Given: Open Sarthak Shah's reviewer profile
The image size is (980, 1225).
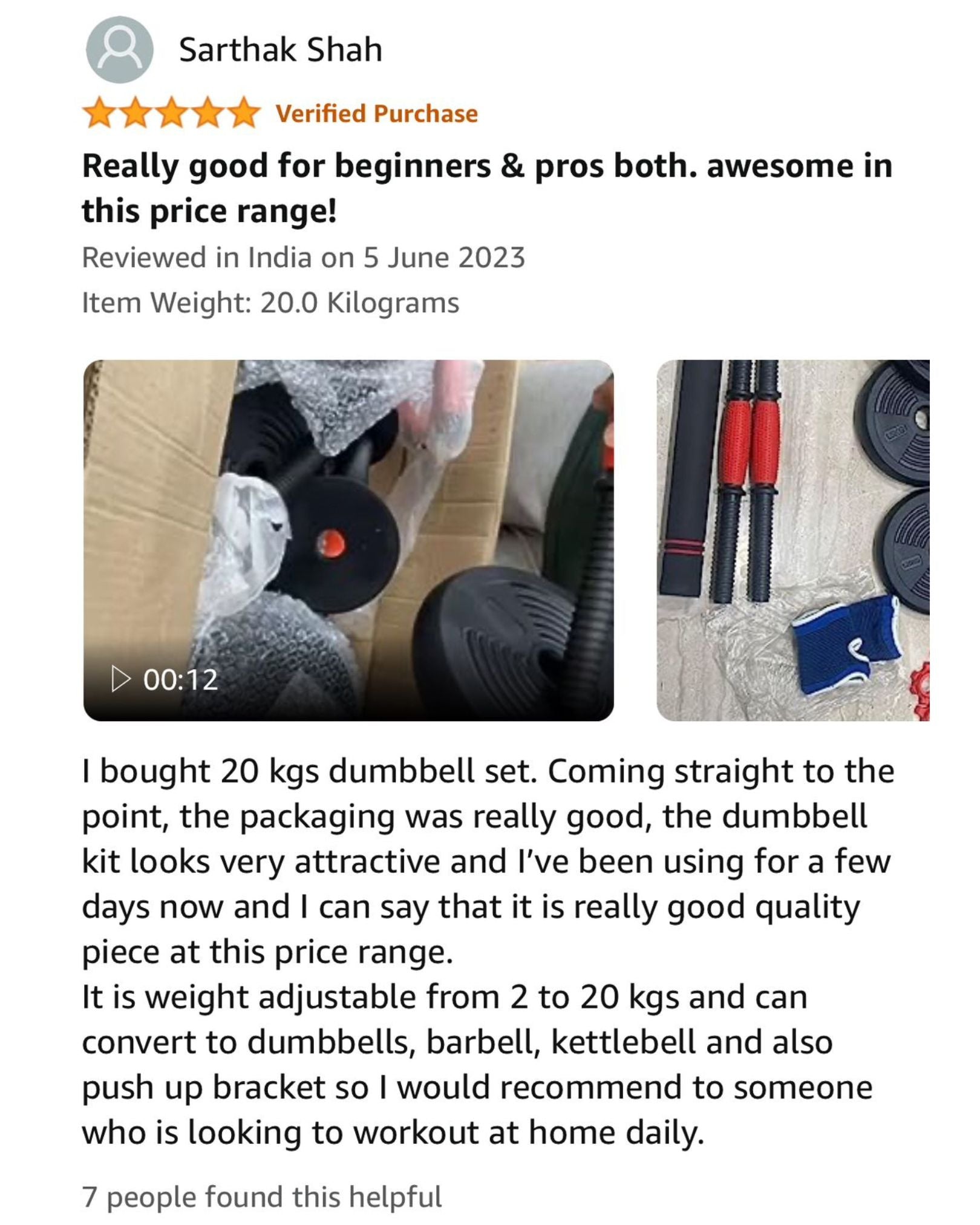Looking at the screenshot, I should click(280, 50).
